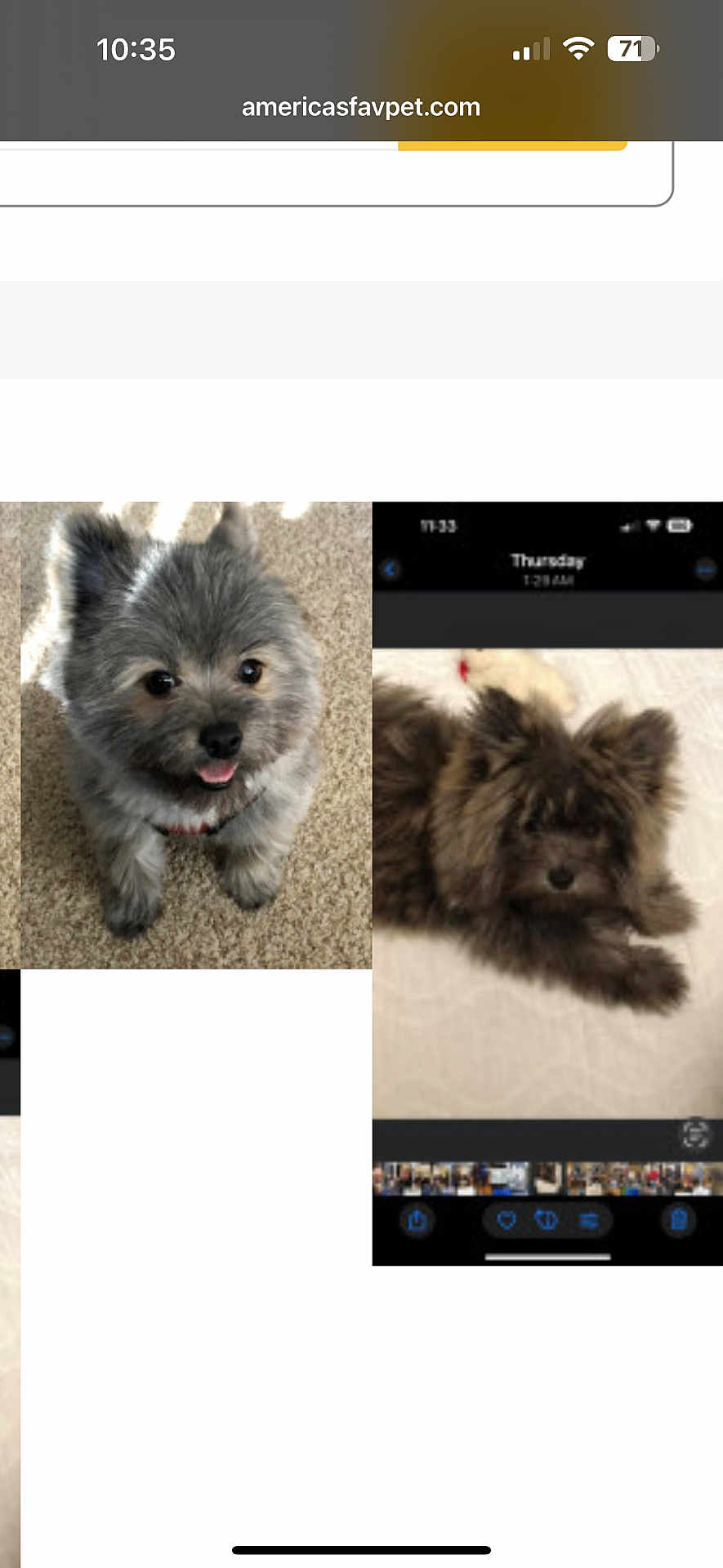The width and height of the screenshot is (723, 1568).
Task: Tap the americasfavpet.com address bar
Action: click(x=360, y=107)
